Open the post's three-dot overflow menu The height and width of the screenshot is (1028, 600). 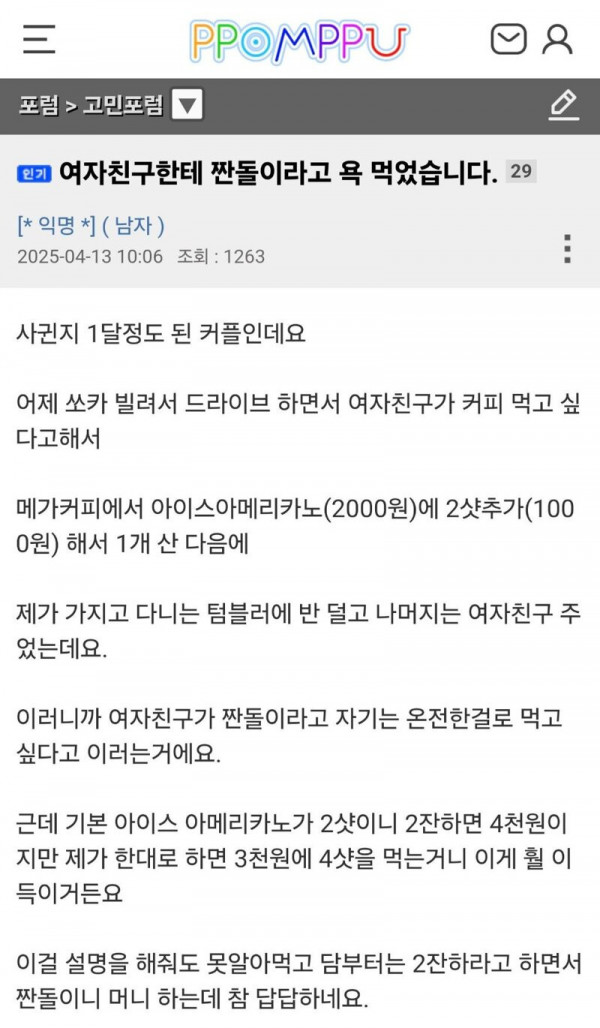click(567, 247)
